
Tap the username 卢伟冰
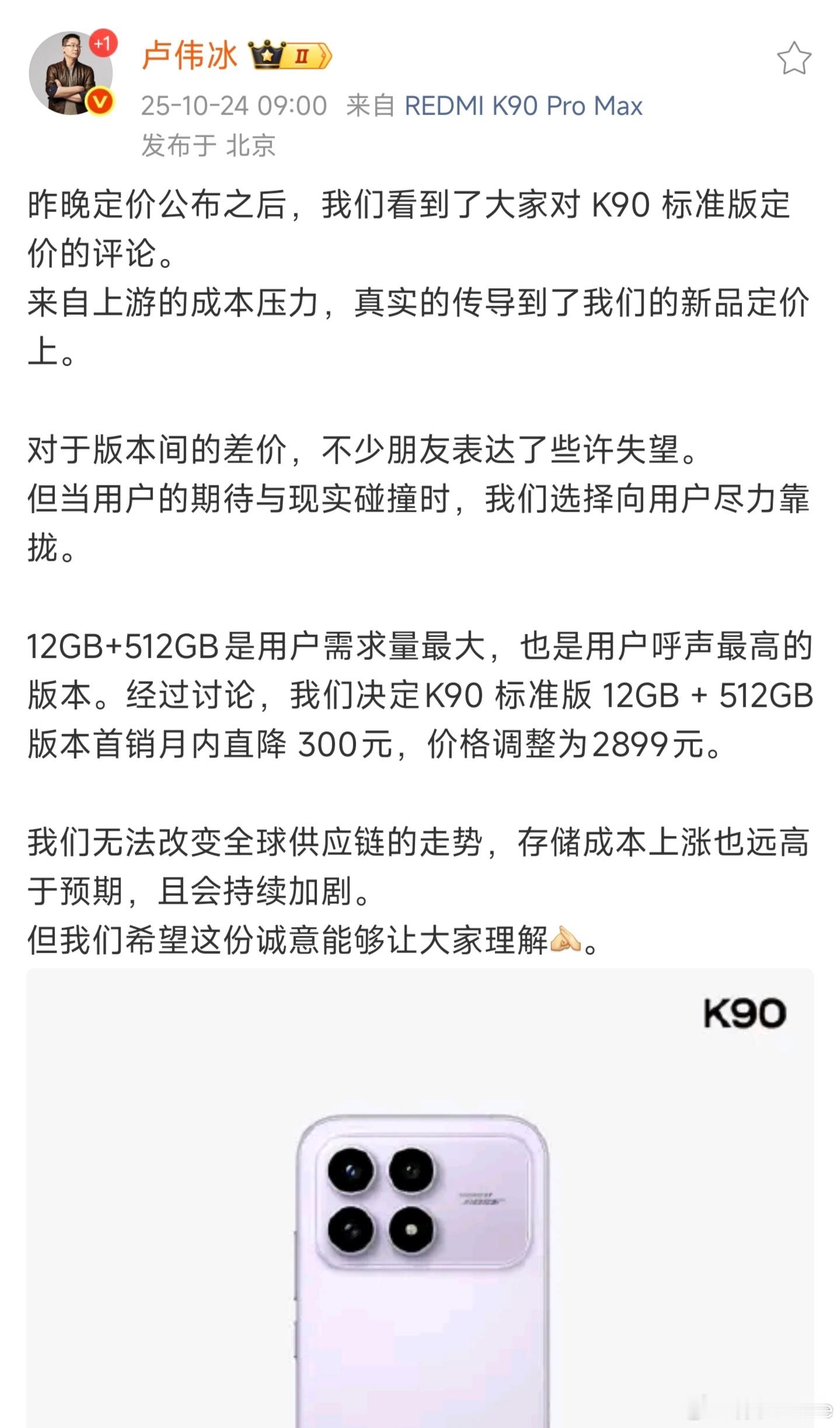click(190, 56)
